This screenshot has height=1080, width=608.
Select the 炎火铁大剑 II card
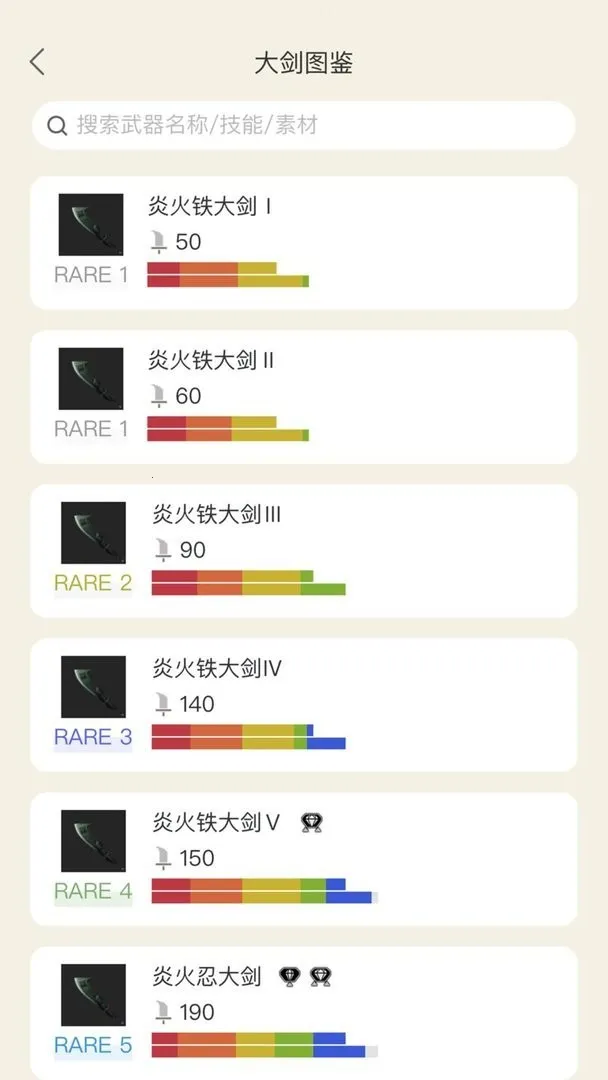pyautogui.click(x=303, y=397)
